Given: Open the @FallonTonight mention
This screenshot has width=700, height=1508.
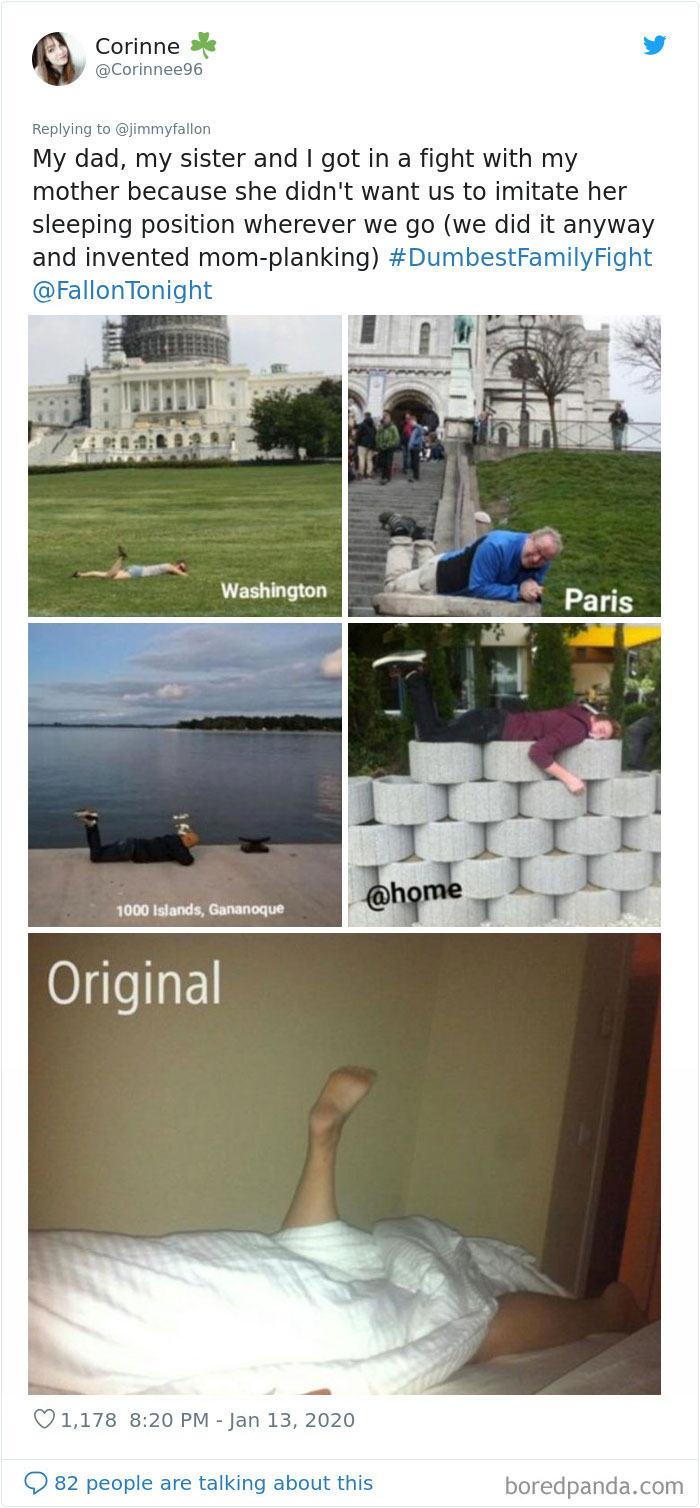Looking at the screenshot, I should [x=122, y=291].
